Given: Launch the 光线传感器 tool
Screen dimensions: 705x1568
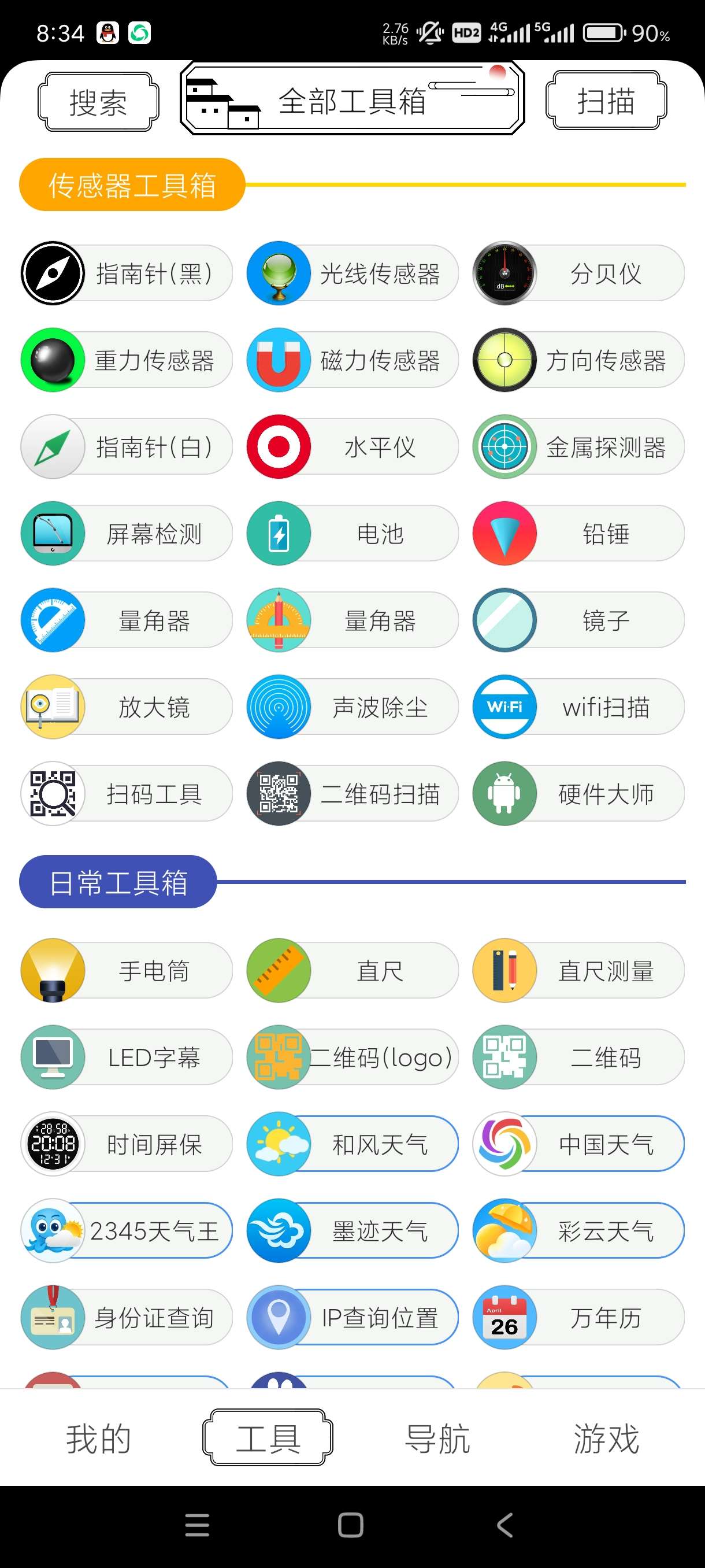Looking at the screenshot, I should [x=353, y=273].
